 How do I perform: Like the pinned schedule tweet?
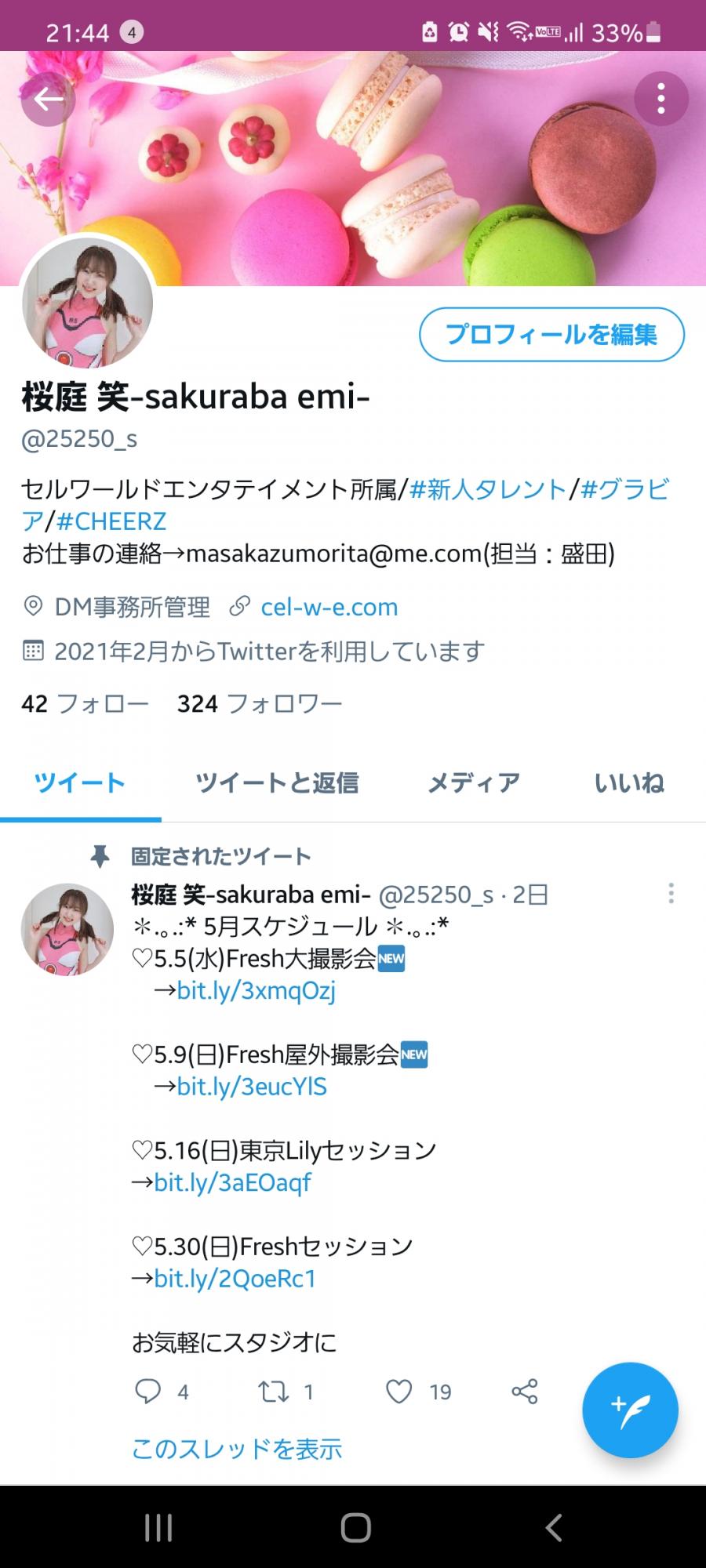[399, 1392]
